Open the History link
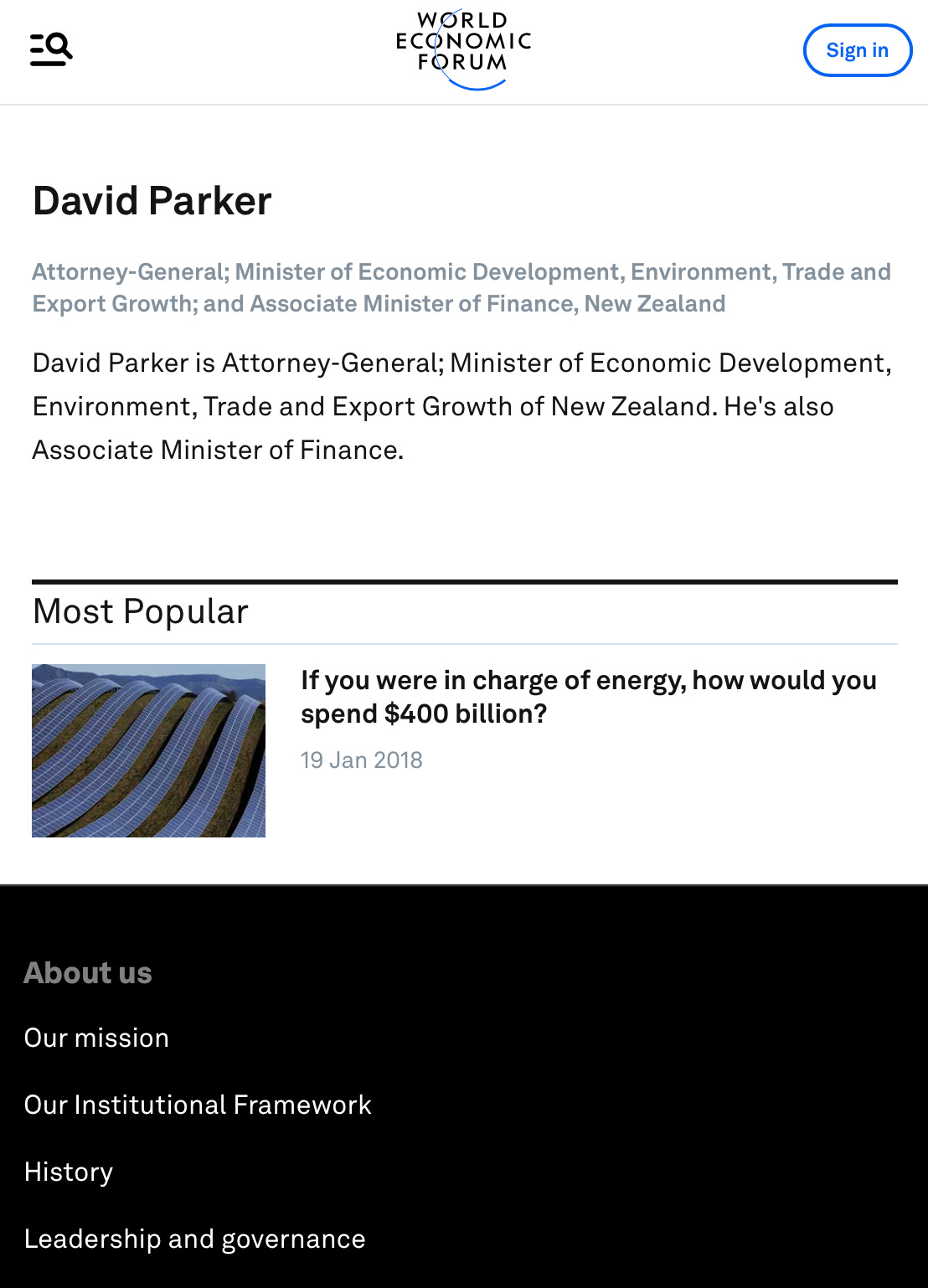 pyautogui.click(x=69, y=1172)
